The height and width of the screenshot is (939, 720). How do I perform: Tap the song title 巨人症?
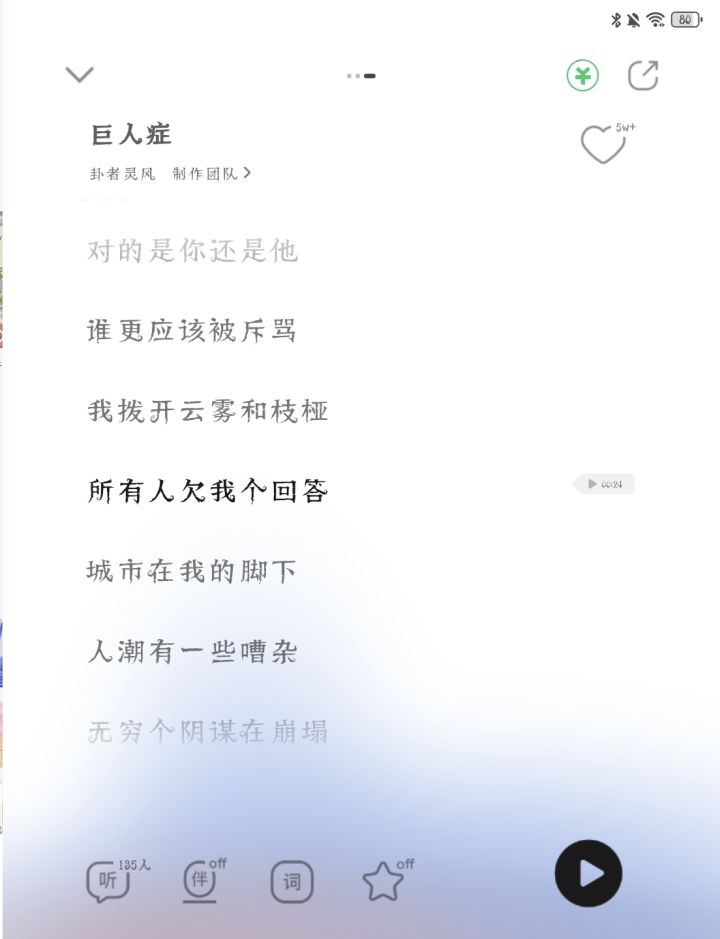tap(131, 133)
